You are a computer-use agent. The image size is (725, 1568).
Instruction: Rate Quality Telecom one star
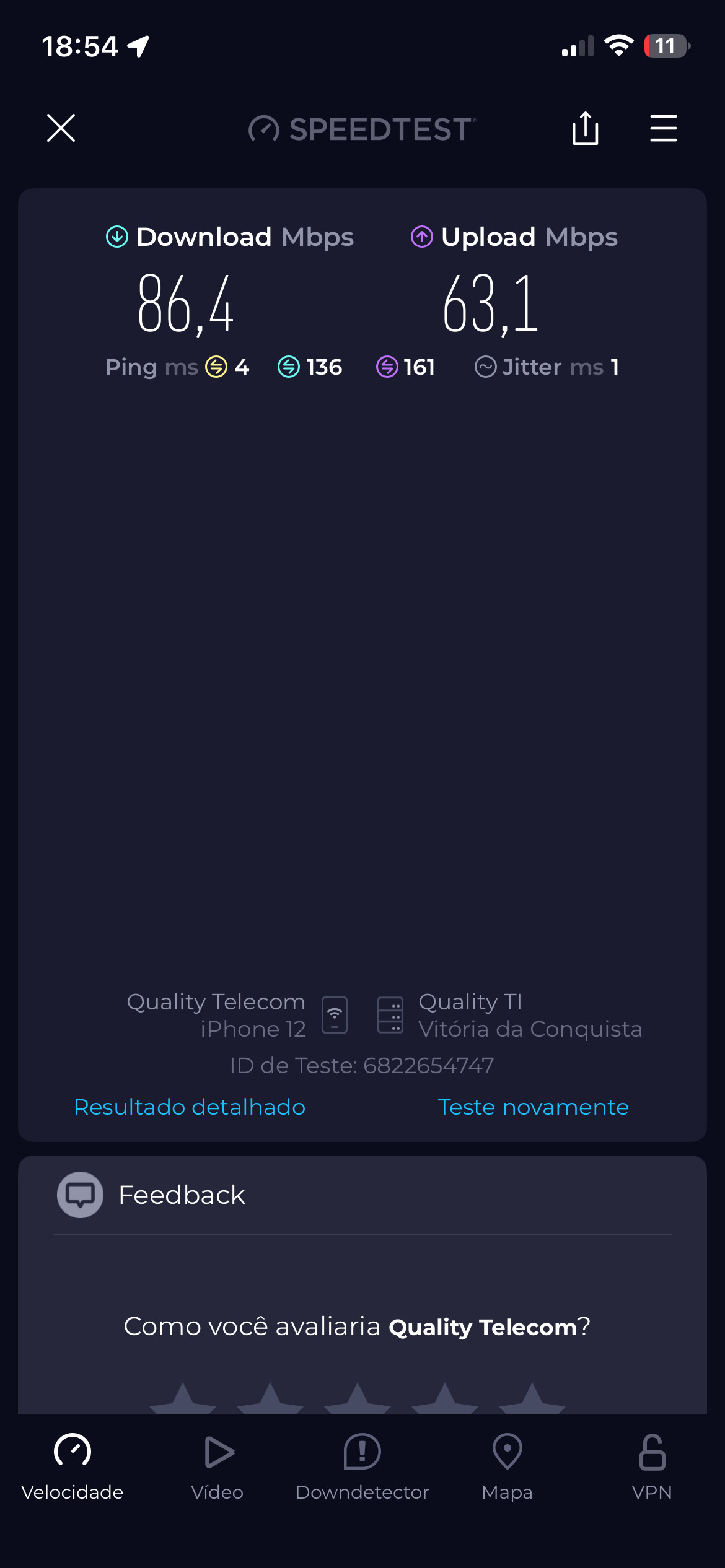(183, 1401)
